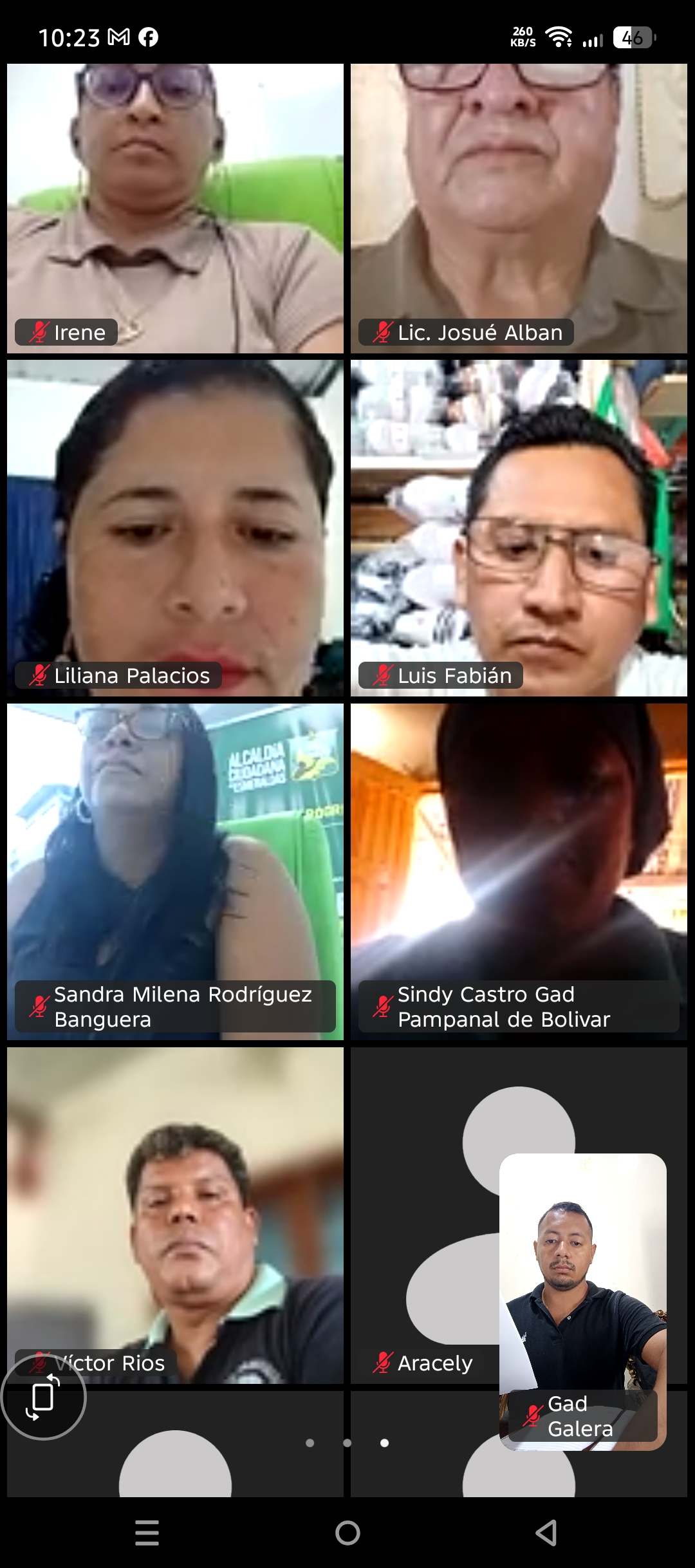Screen dimensions: 695x1568
Task: Tap the Gad Galera self-view window
Action: [582, 1300]
